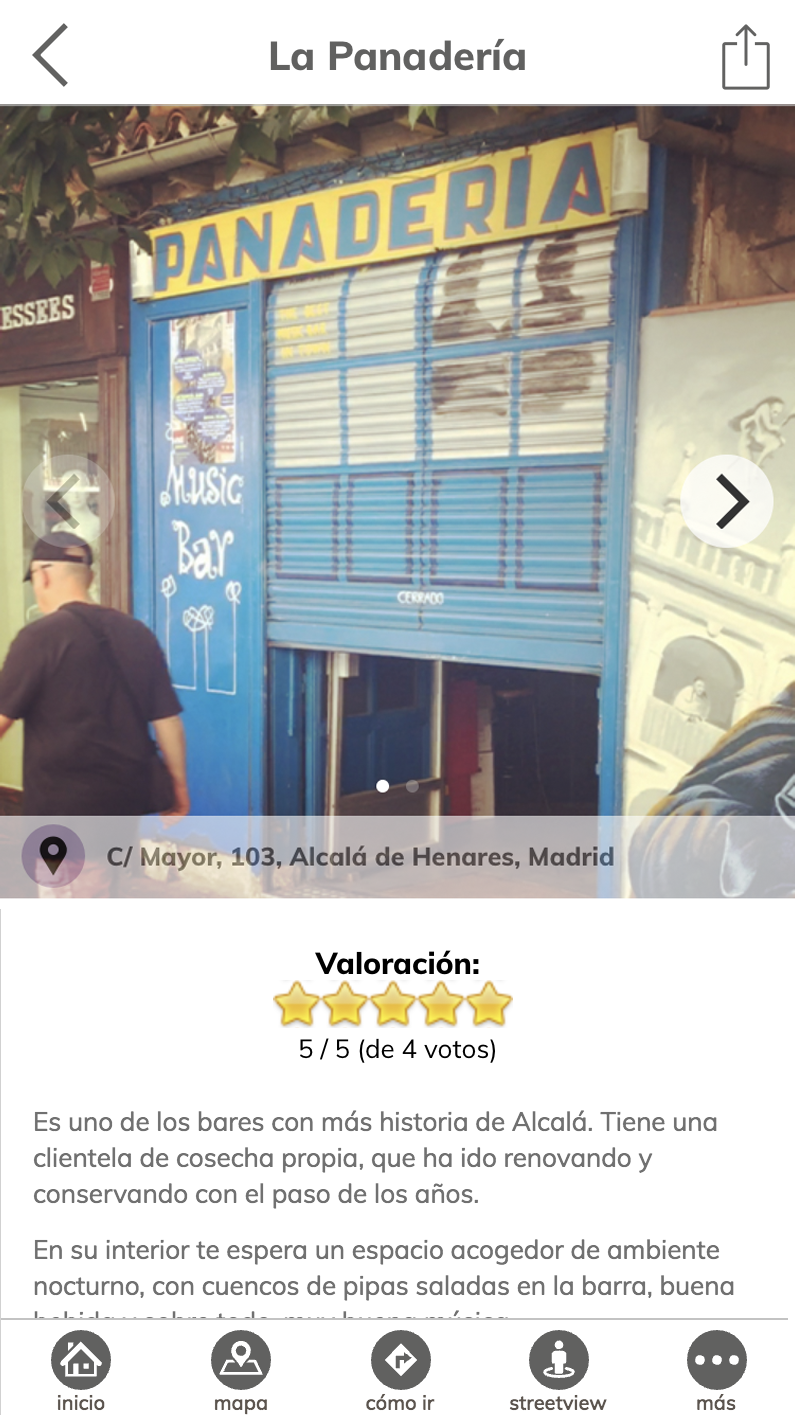
Task: Open streetview of the place
Action: (x=558, y=1372)
